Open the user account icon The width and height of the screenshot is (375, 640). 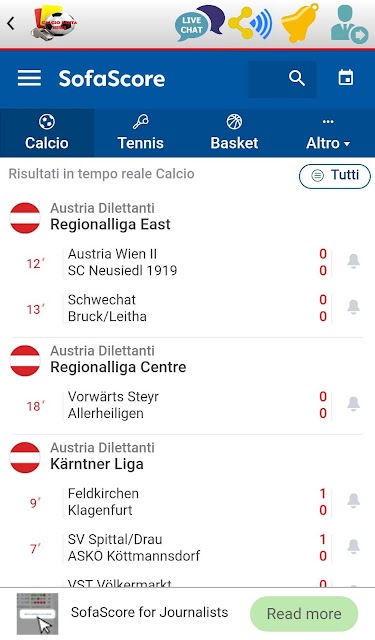click(349, 23)
